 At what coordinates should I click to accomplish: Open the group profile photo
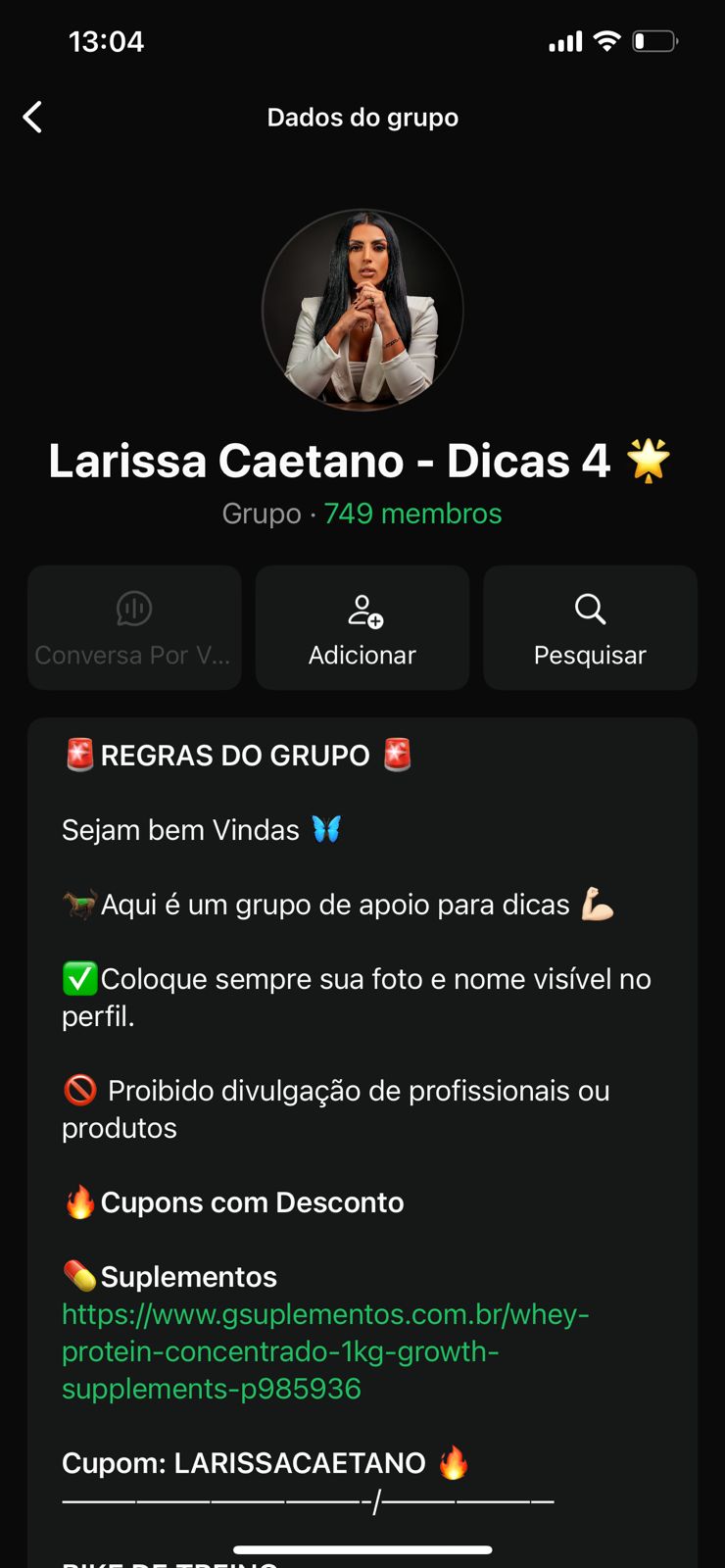coord(362,310)
